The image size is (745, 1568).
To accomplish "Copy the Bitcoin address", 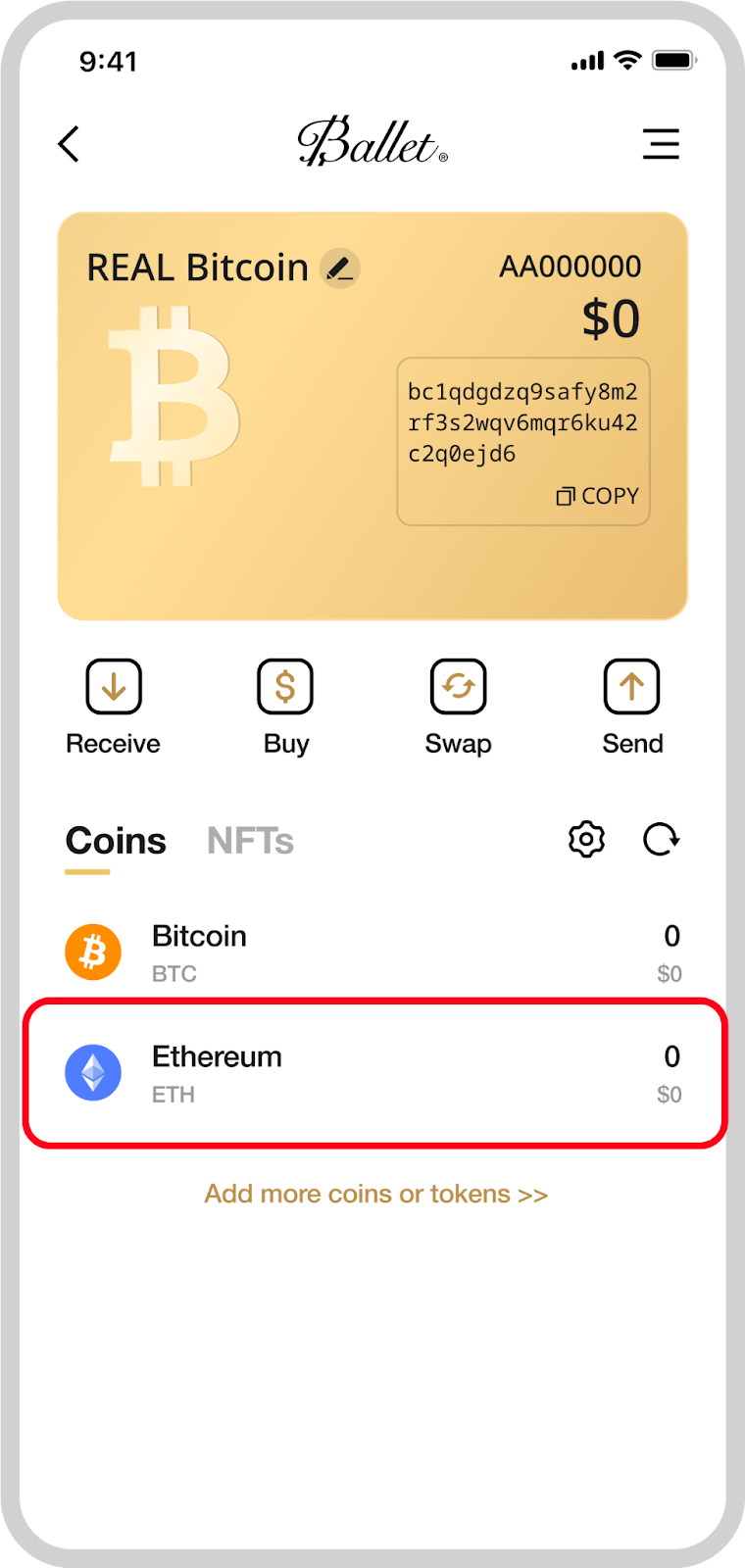I will 597,496.
